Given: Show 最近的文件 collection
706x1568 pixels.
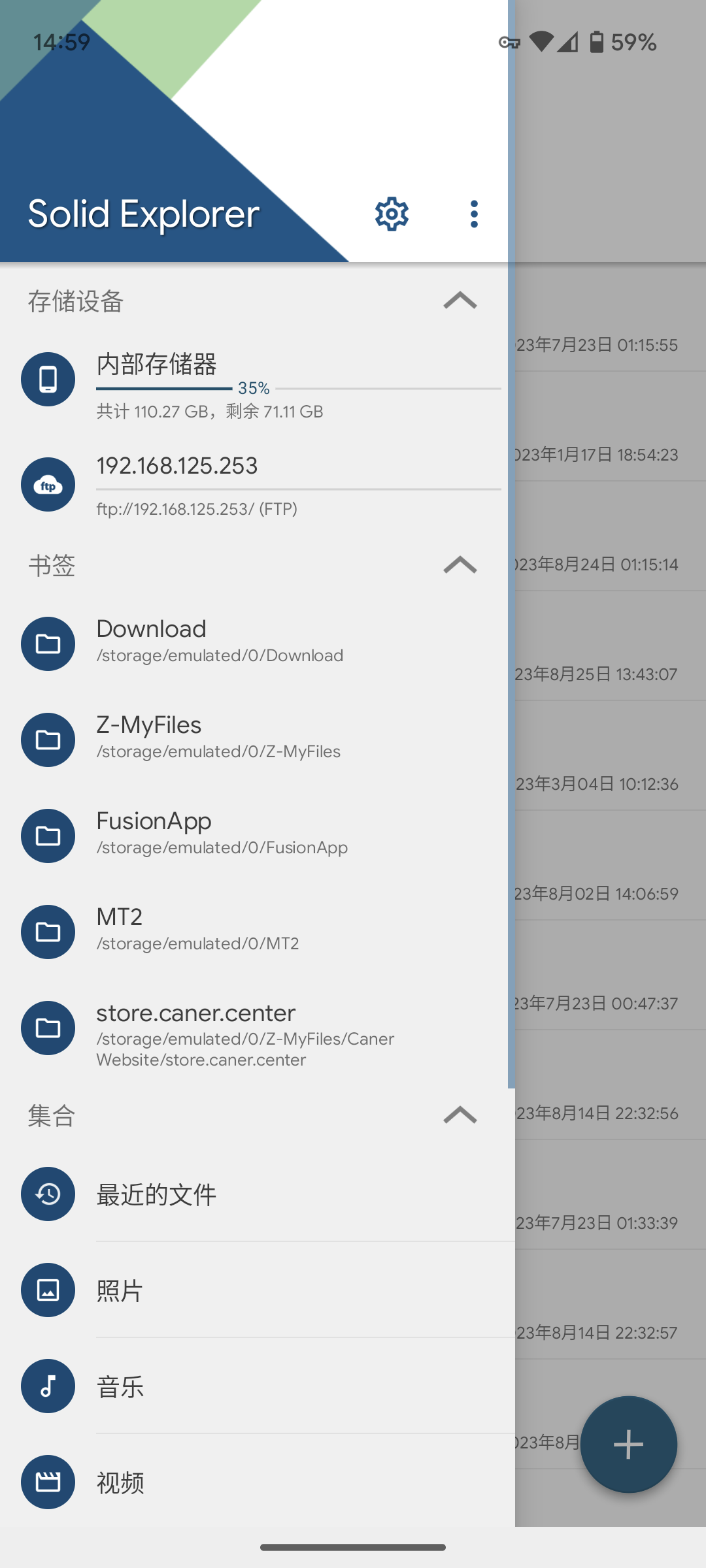Looking at the screenshot, I should point(261,1194).
